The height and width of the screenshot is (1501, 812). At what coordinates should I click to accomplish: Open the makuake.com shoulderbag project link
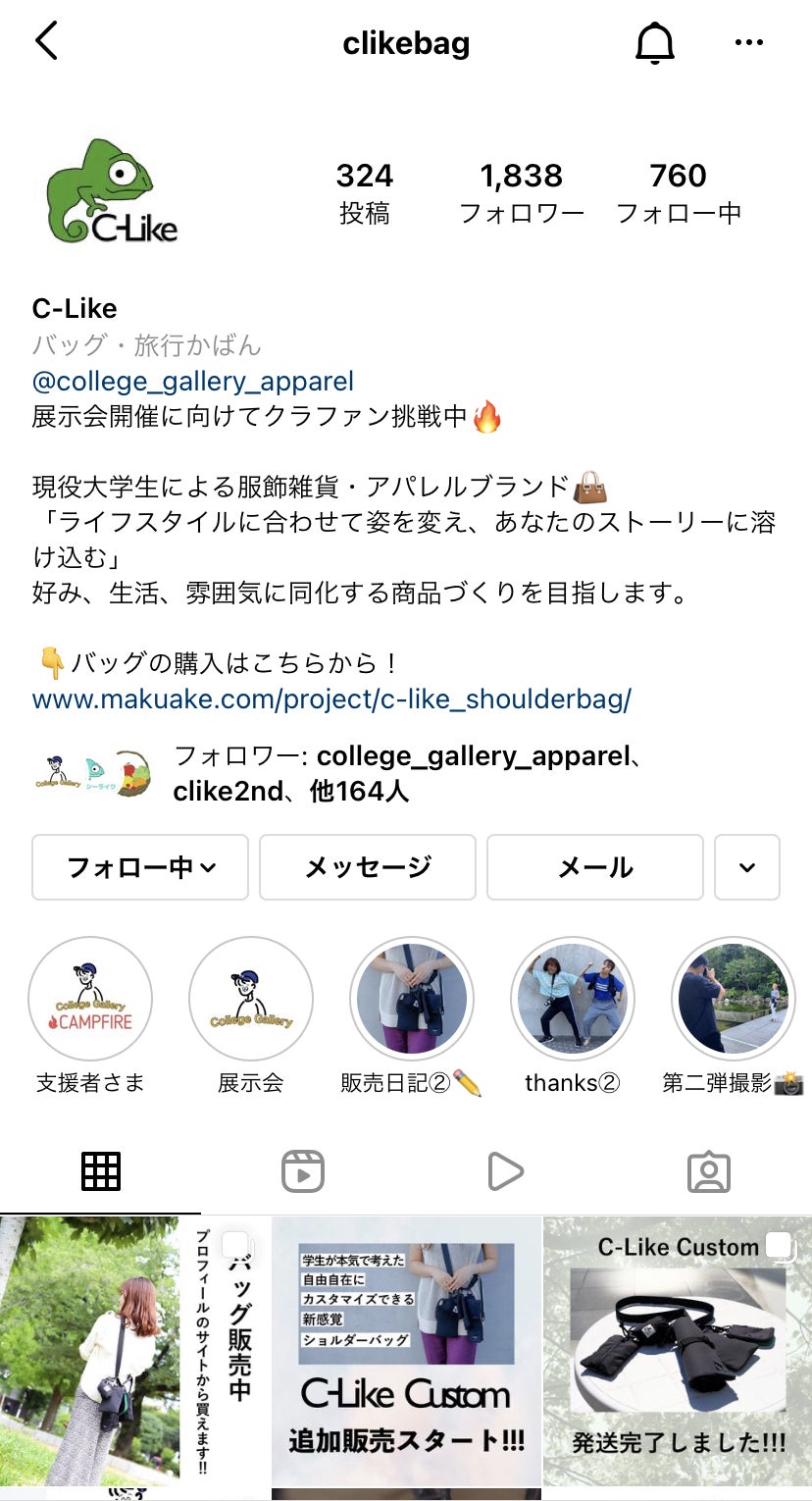click(331, 699)
